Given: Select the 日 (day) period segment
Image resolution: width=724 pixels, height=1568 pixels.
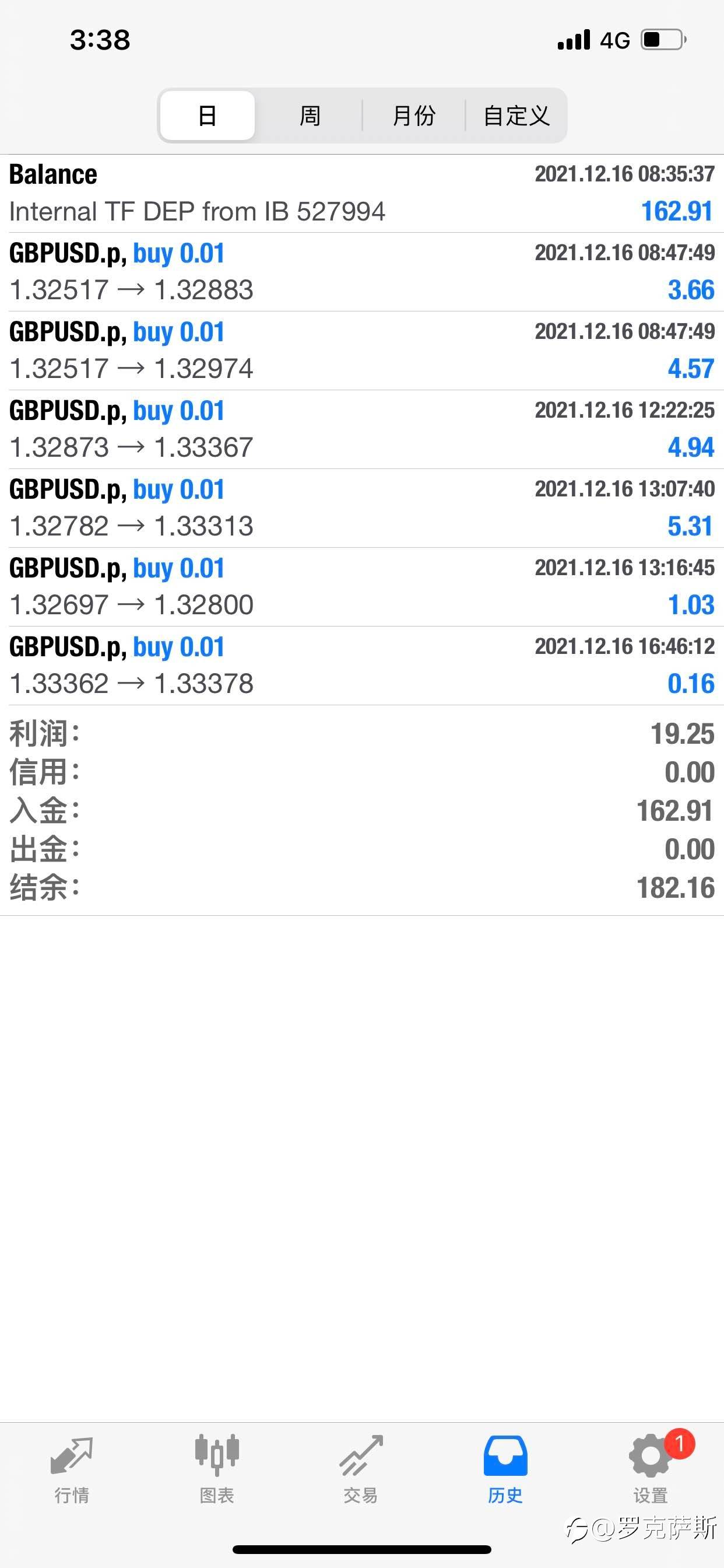Looking at the screenshot, I should 208,116.
